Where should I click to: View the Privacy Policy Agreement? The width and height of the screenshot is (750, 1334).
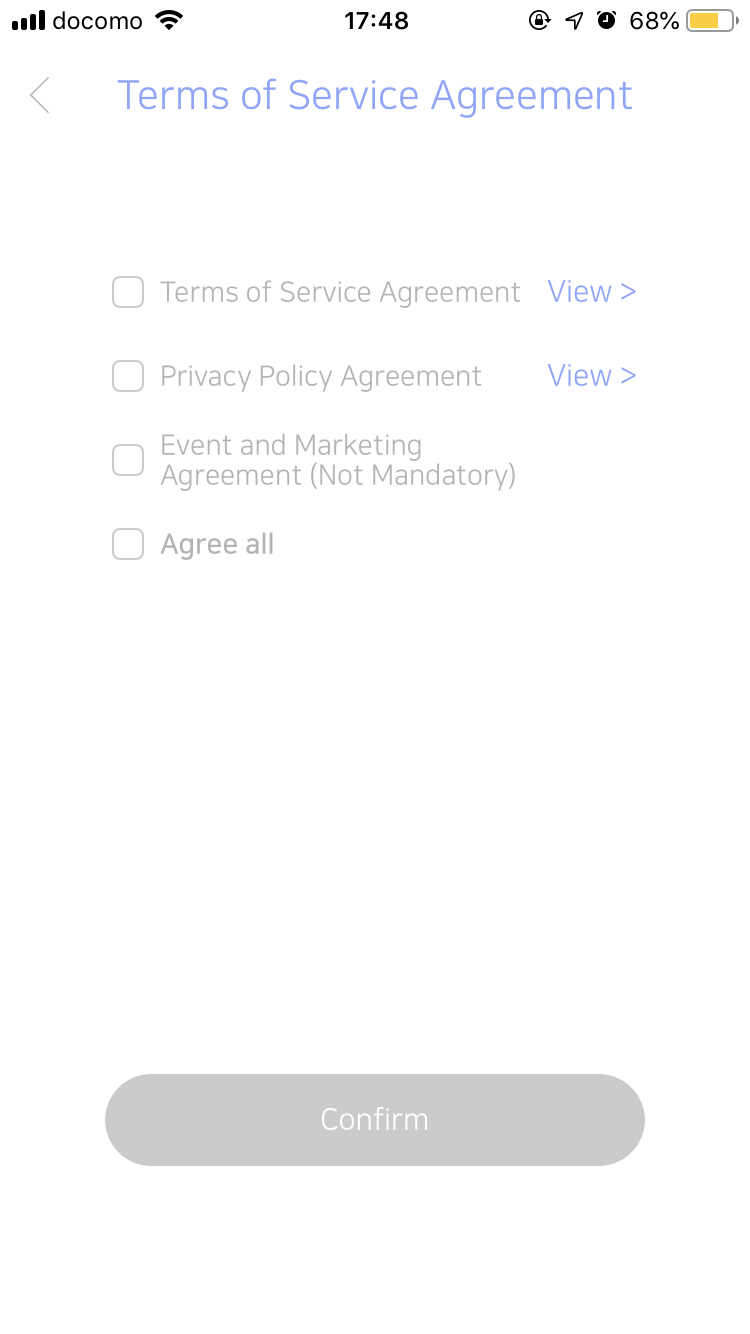tap(592, 375)
